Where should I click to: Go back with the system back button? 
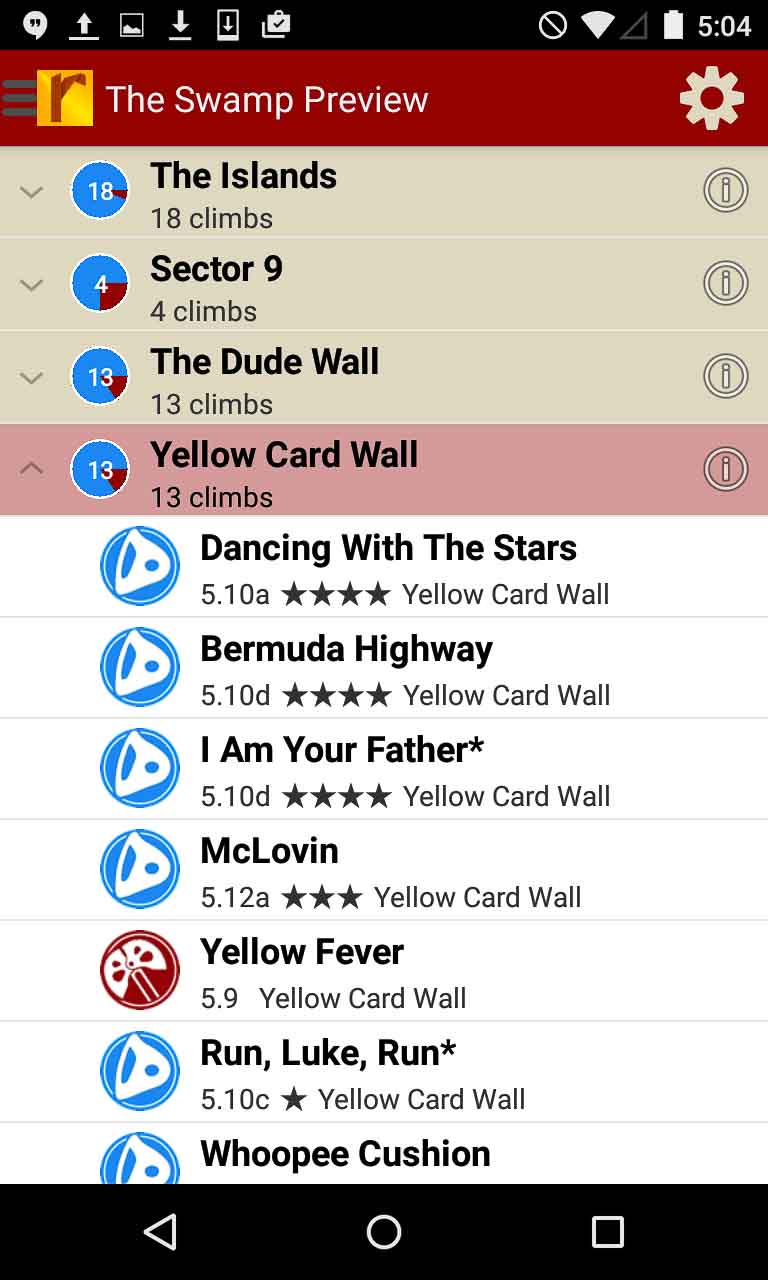tap(160, 1232)
